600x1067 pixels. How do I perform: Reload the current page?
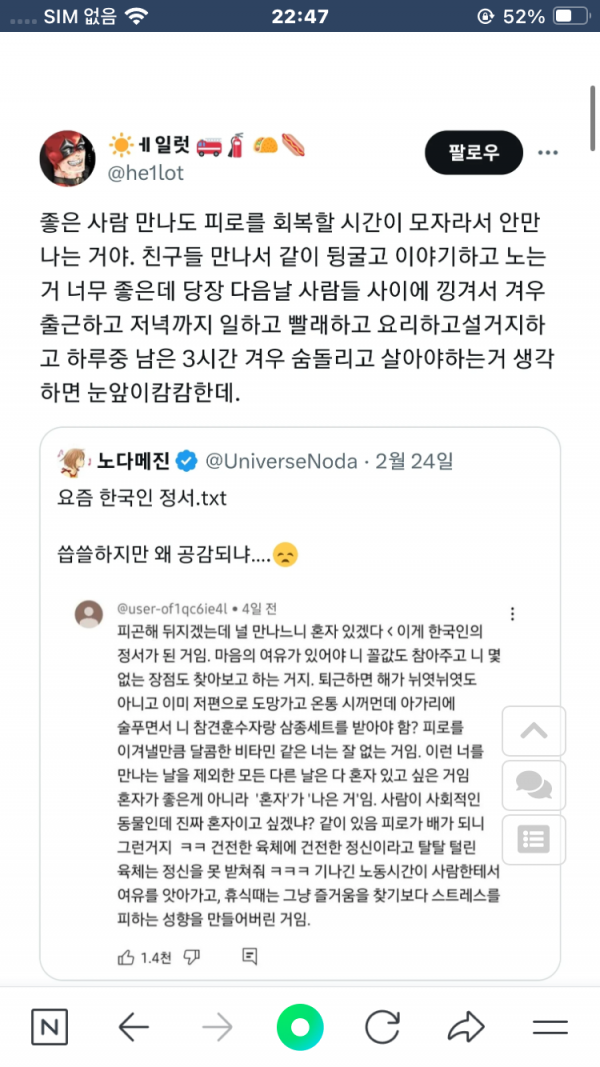coord(383,1027)
